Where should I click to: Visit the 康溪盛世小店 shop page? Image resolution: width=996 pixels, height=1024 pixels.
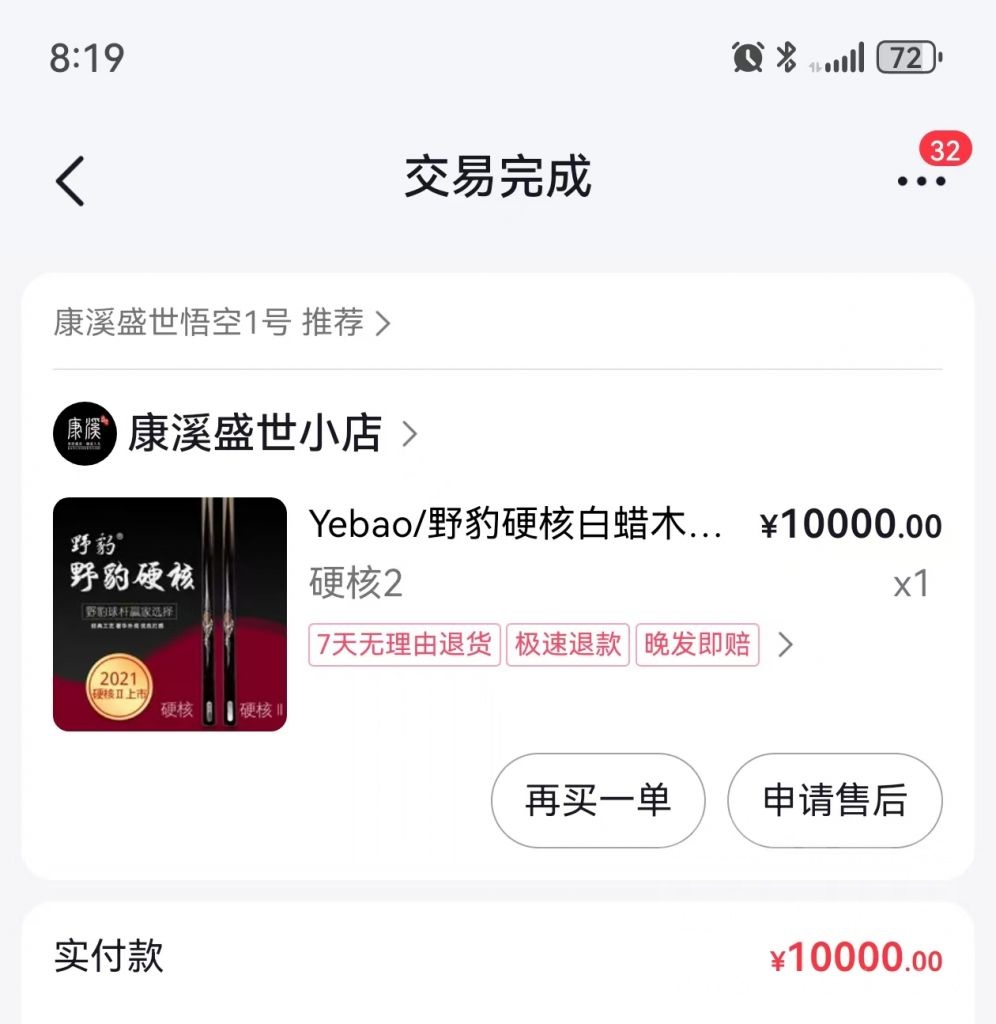click(254, 434)
